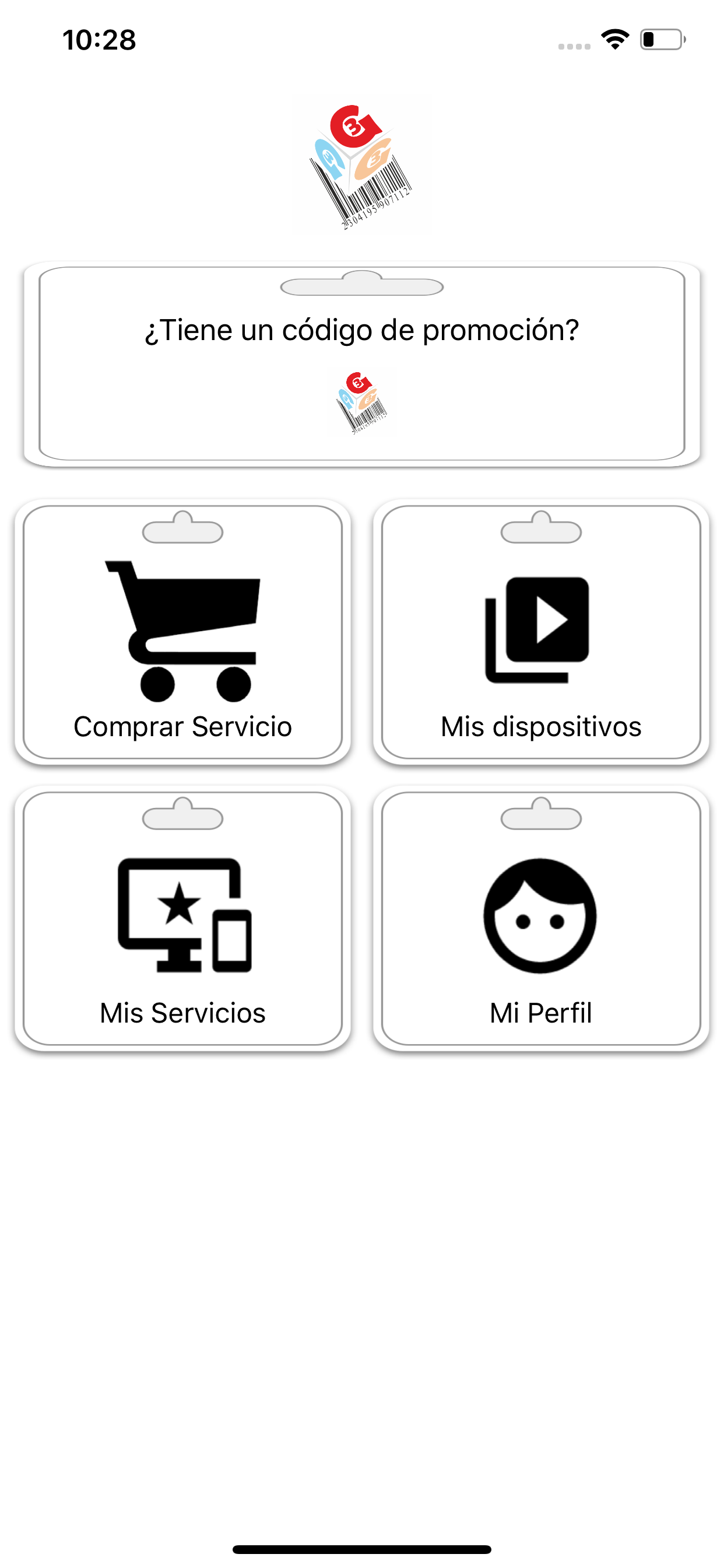Open the promotion code card
The width and height of the screenshot is (724, 1568).
point(362,364)
